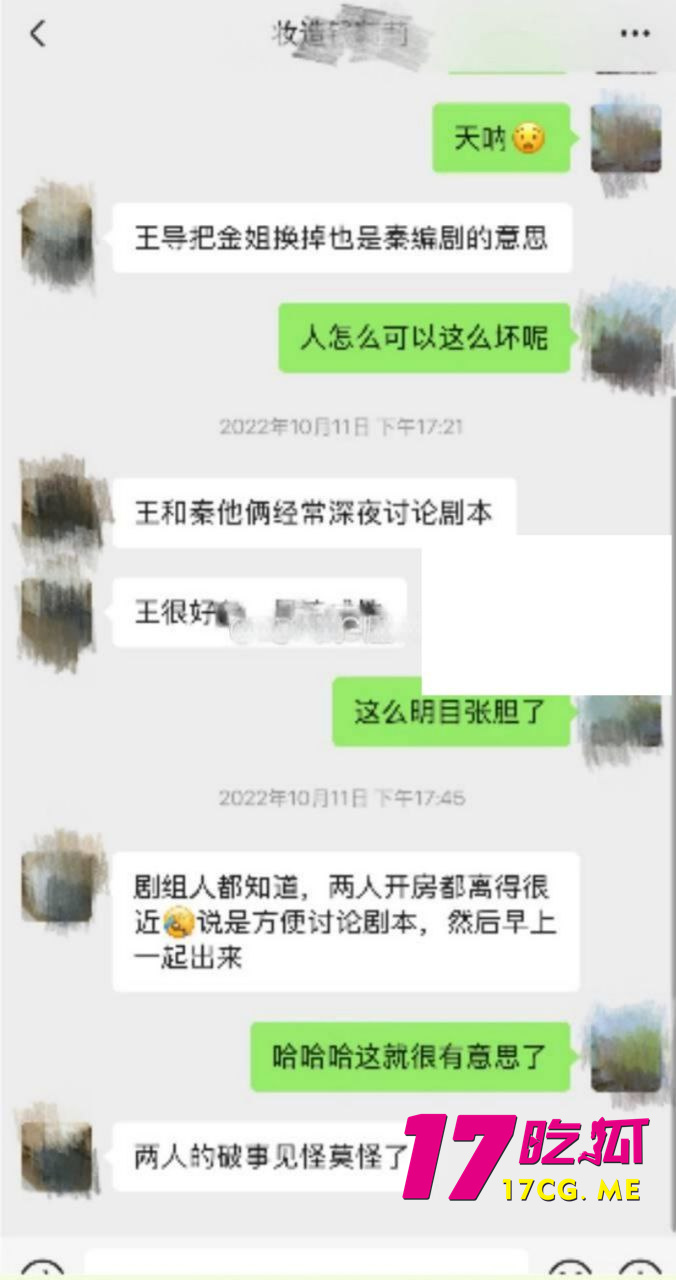676x1280 pixels.
Task: Tap the message input box
Action: pyautogui.click(x=305, y=1264)
